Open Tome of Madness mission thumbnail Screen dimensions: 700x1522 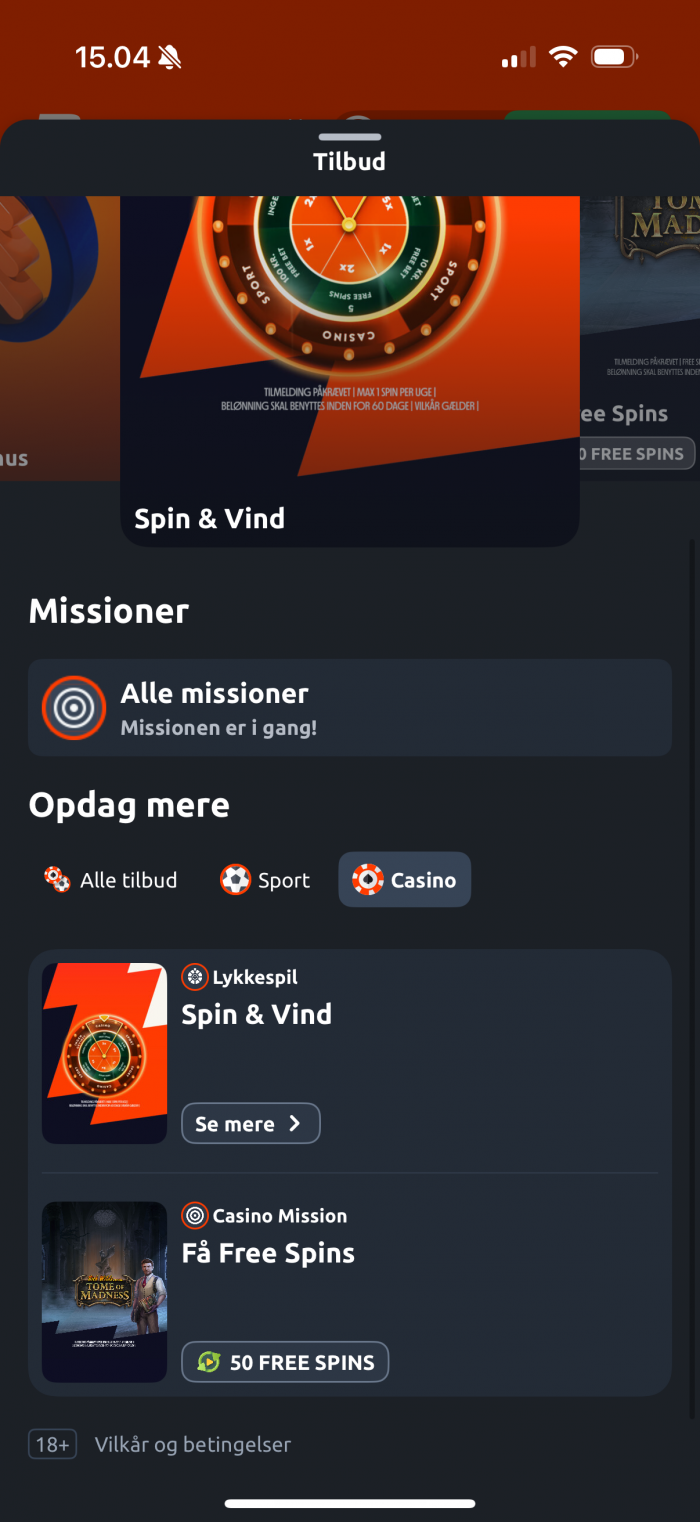tap(104, 1292)
